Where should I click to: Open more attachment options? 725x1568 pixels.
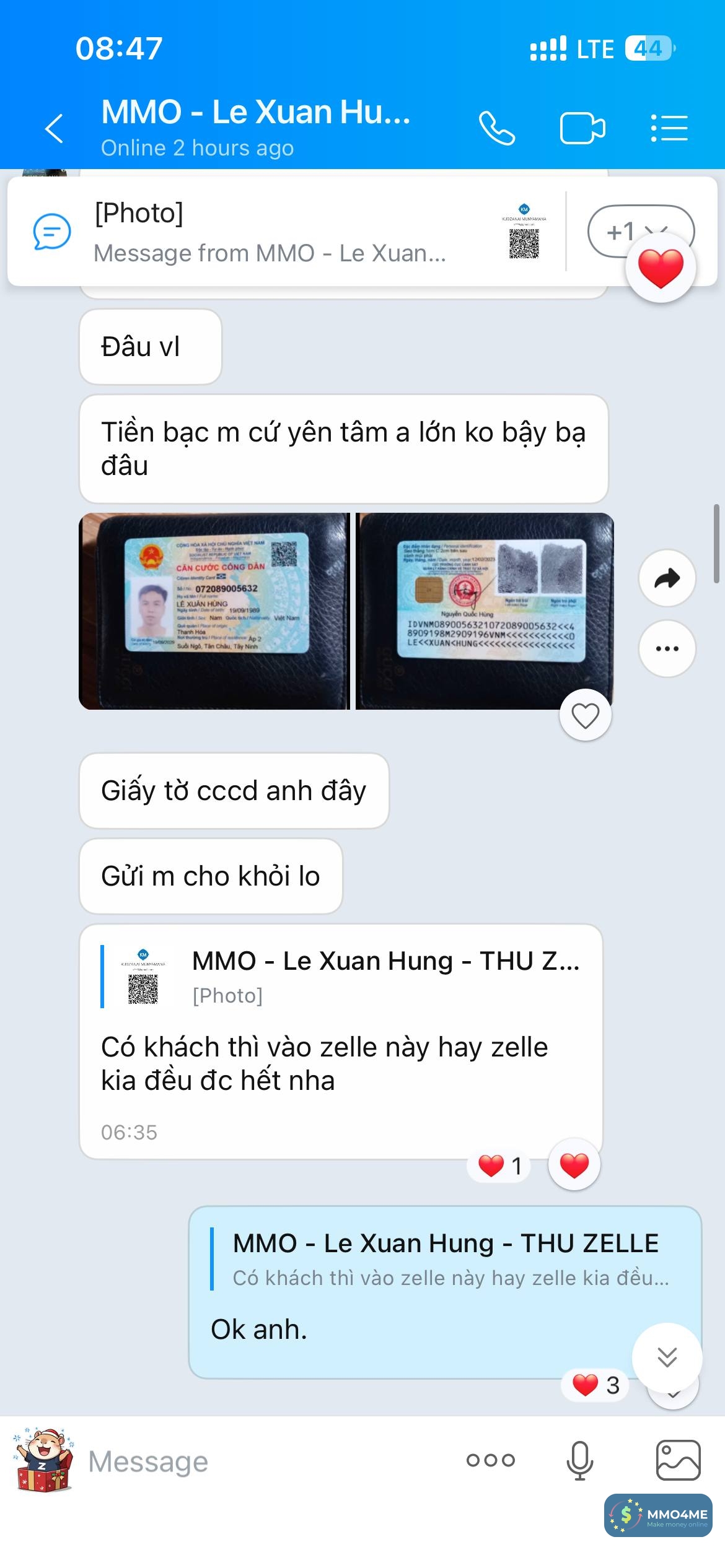point(490,1460)
